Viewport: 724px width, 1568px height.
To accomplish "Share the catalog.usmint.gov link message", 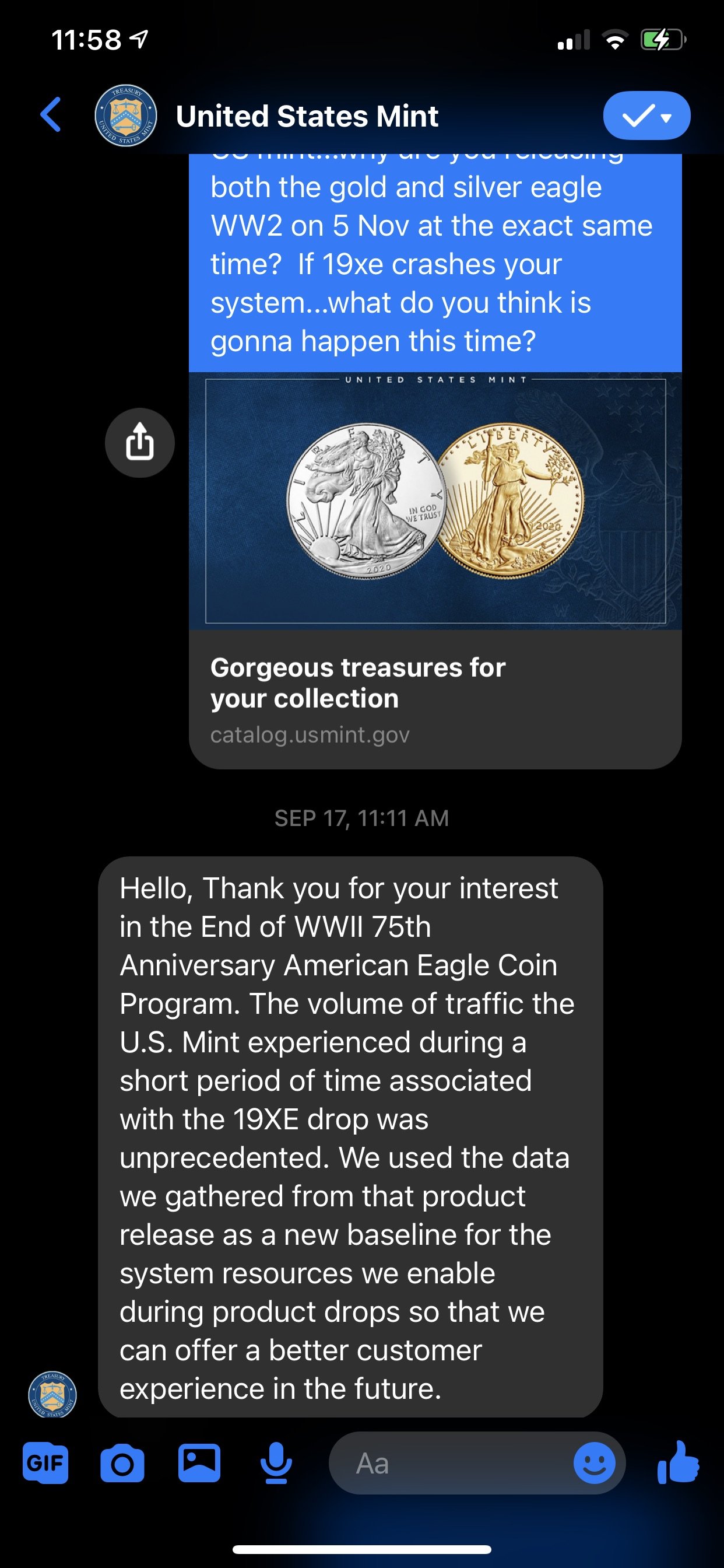I will [139, 443].
